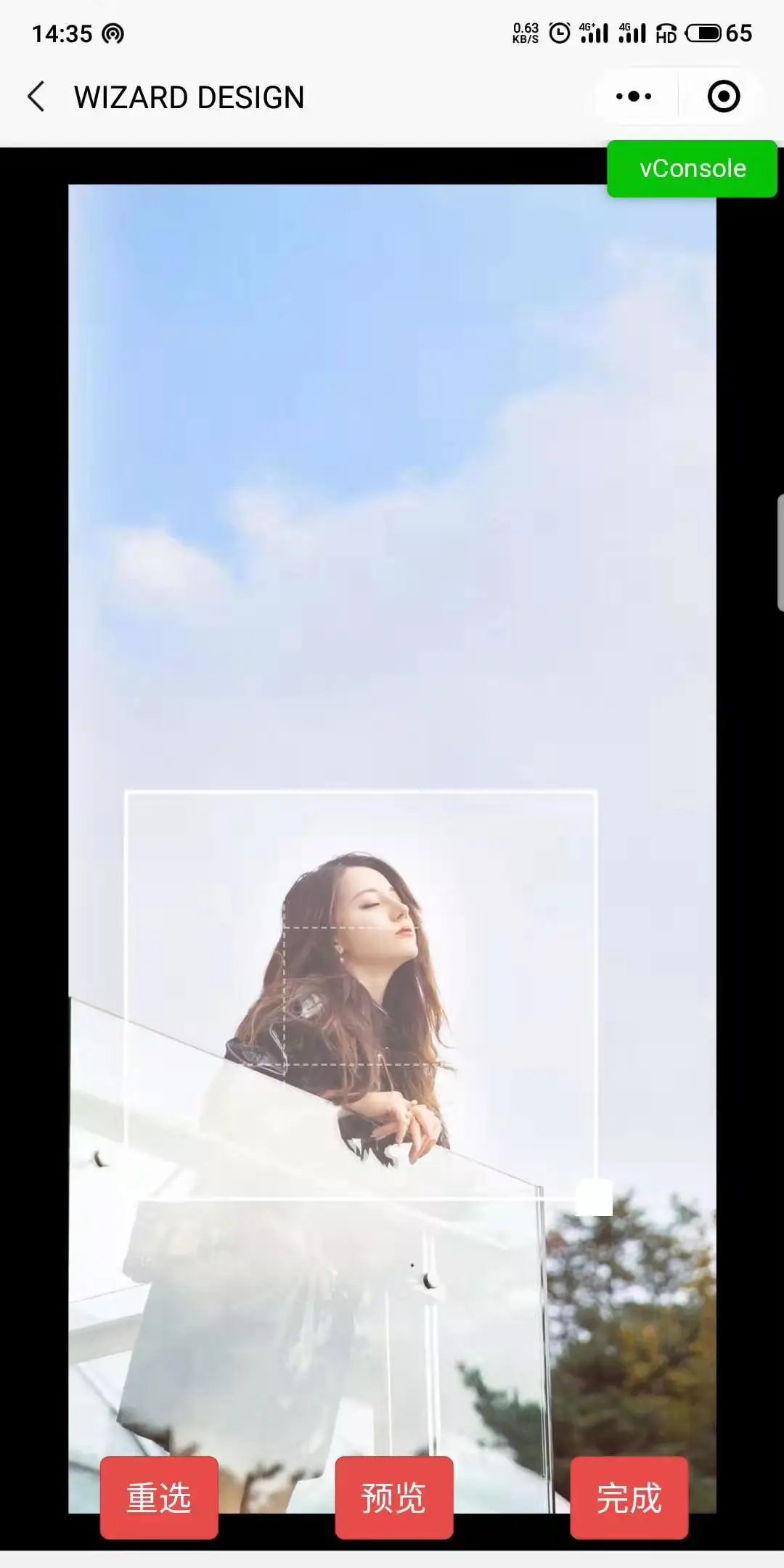784x1568 pixels.
Task: Tap 完成 to finish cropping
Action: tap(629, 1497)
